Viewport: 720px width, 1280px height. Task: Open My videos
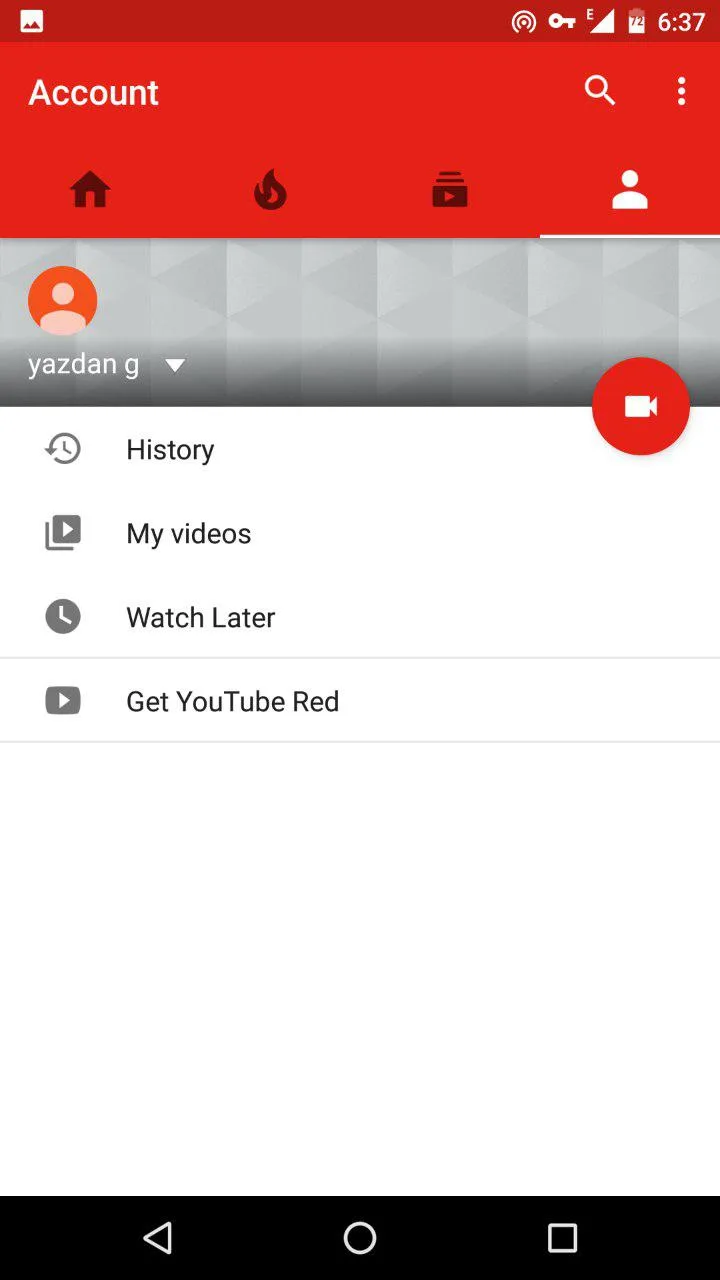(x=360, y=533)
